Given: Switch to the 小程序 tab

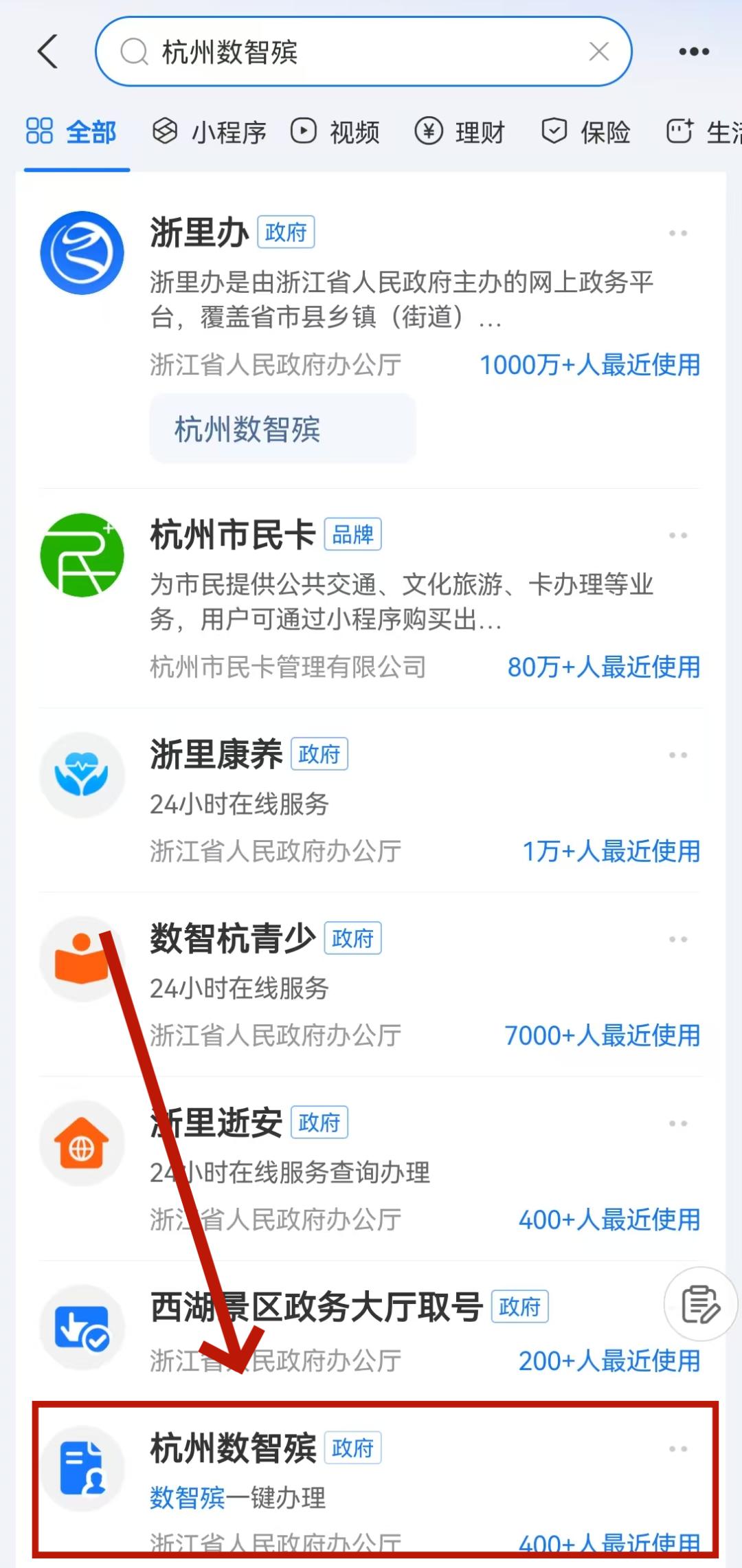Looking at the screenshot, I should coord(210,131).
